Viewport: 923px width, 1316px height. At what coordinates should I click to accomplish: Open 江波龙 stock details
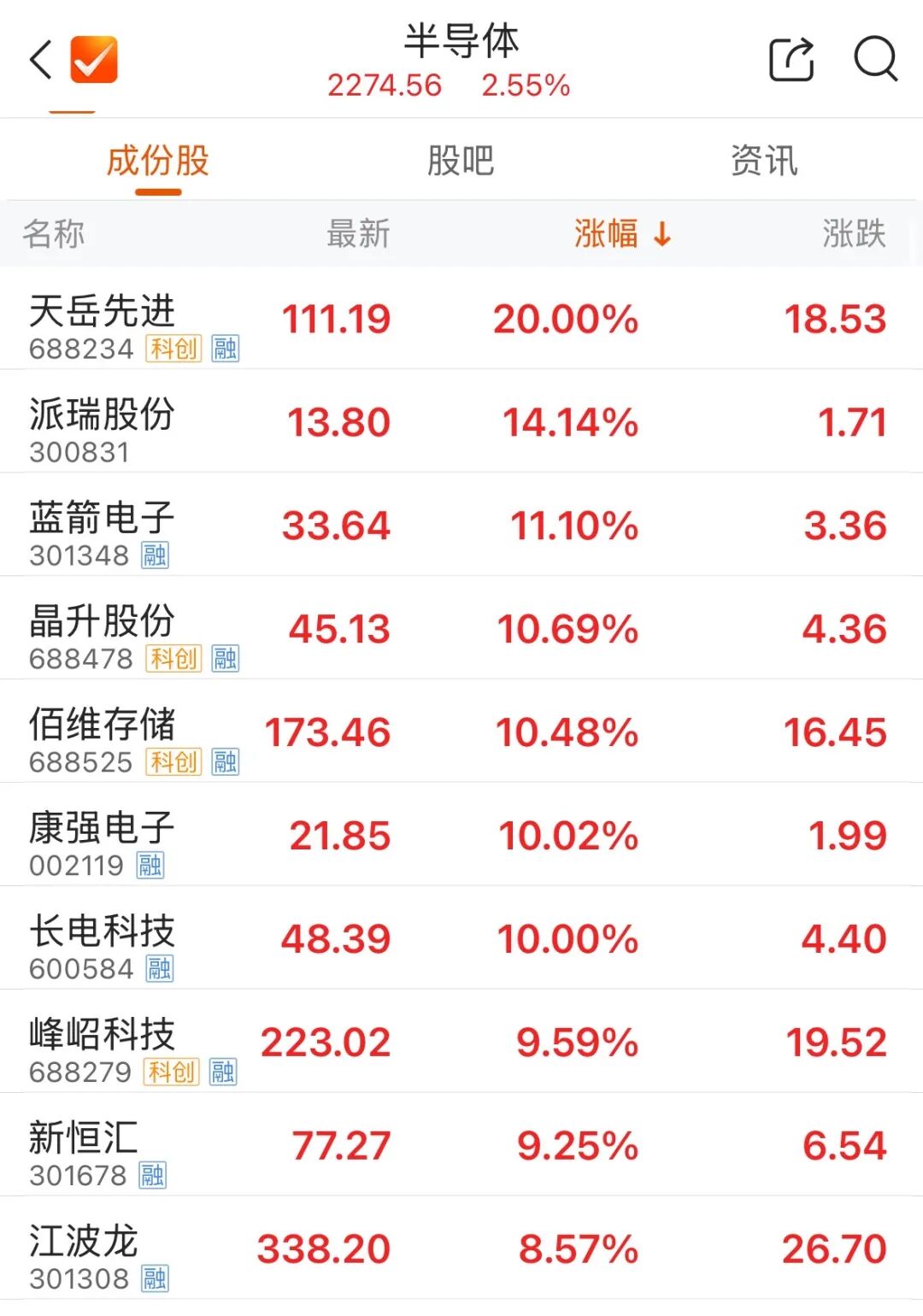click(x=84, y=1242)
